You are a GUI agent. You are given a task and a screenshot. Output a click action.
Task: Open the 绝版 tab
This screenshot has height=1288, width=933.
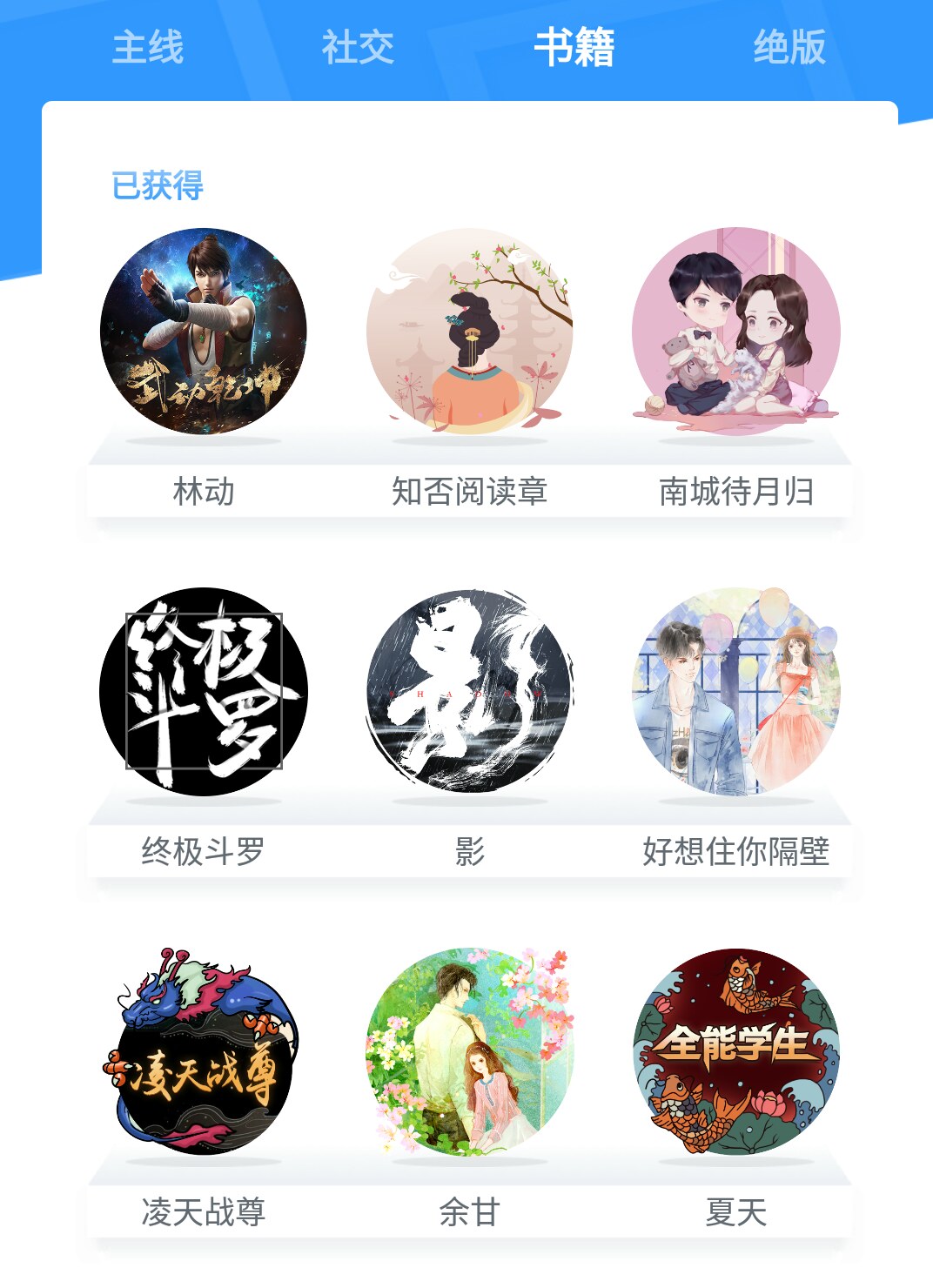(x=789, y=47)
